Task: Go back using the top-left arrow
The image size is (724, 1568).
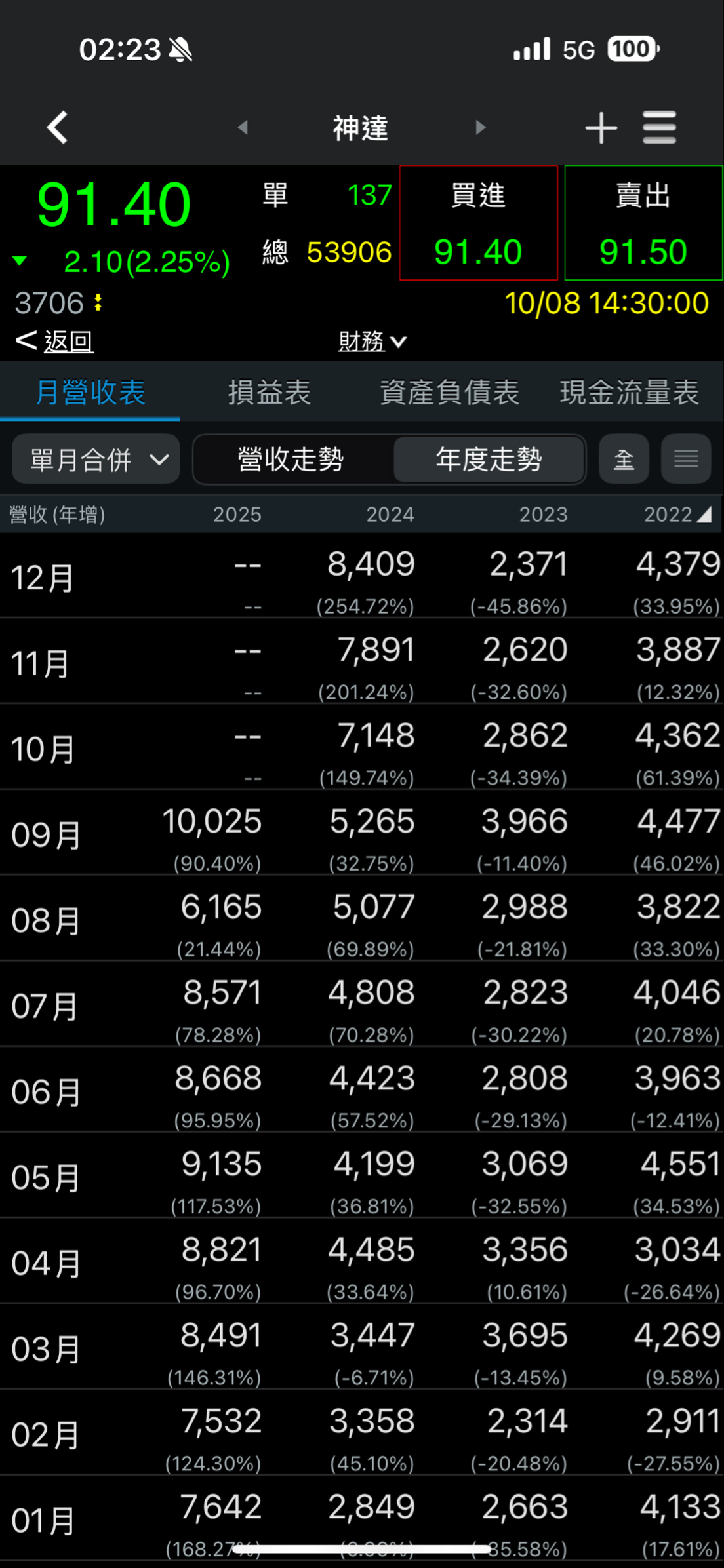Action: [58, 127]
